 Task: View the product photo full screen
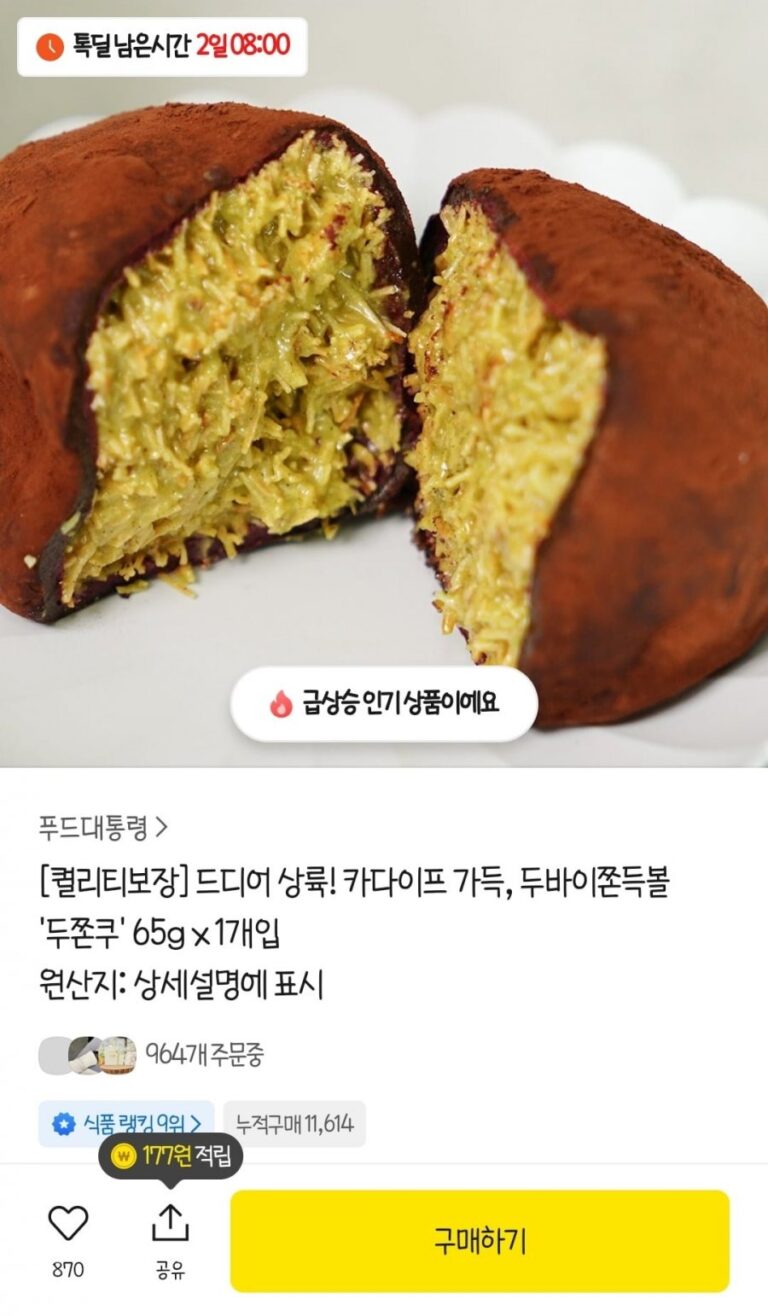pyautogui.click(x=384, y=400)
